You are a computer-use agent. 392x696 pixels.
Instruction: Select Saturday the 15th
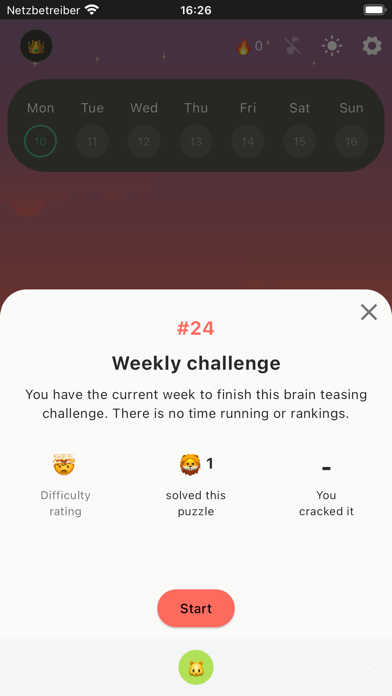click(300, 141)
